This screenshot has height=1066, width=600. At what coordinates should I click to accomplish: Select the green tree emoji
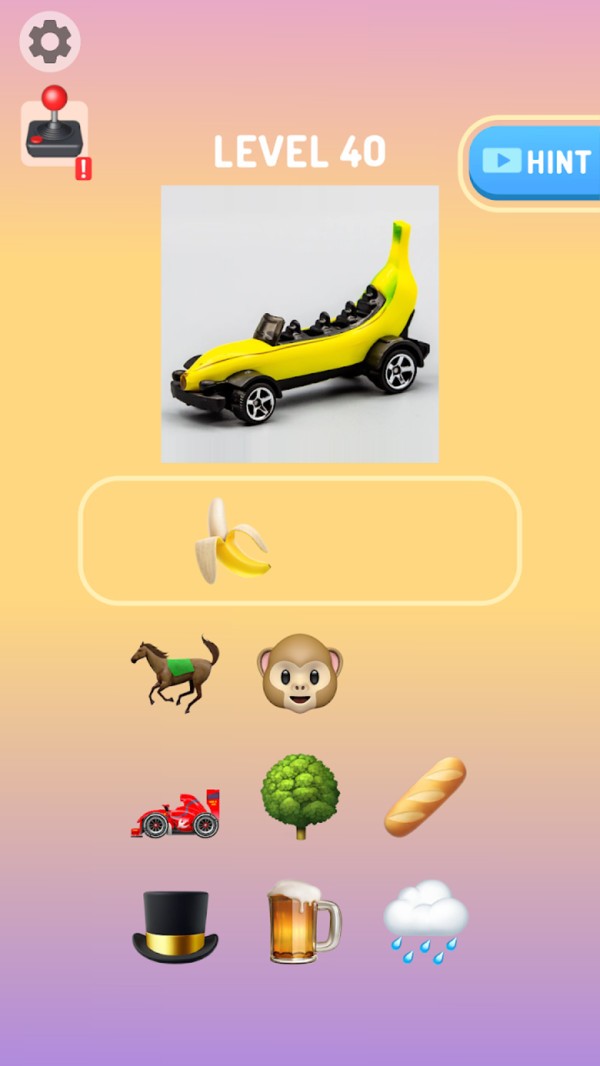[x=299, y=797]
